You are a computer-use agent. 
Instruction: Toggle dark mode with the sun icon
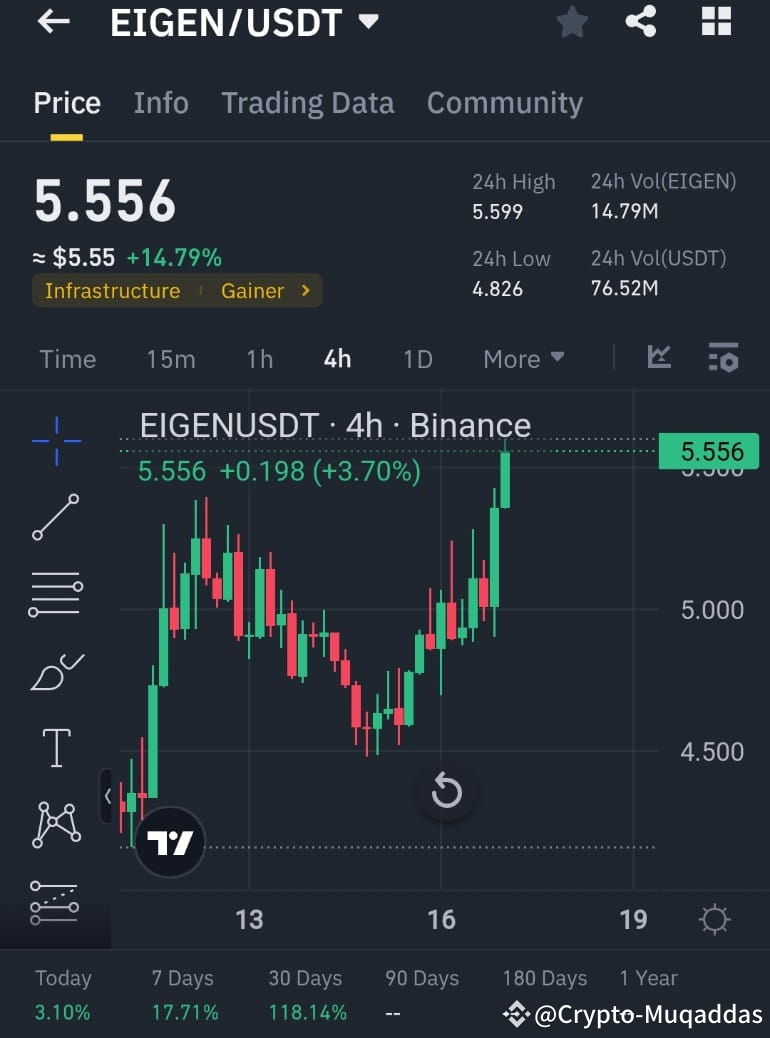point(714,920)
